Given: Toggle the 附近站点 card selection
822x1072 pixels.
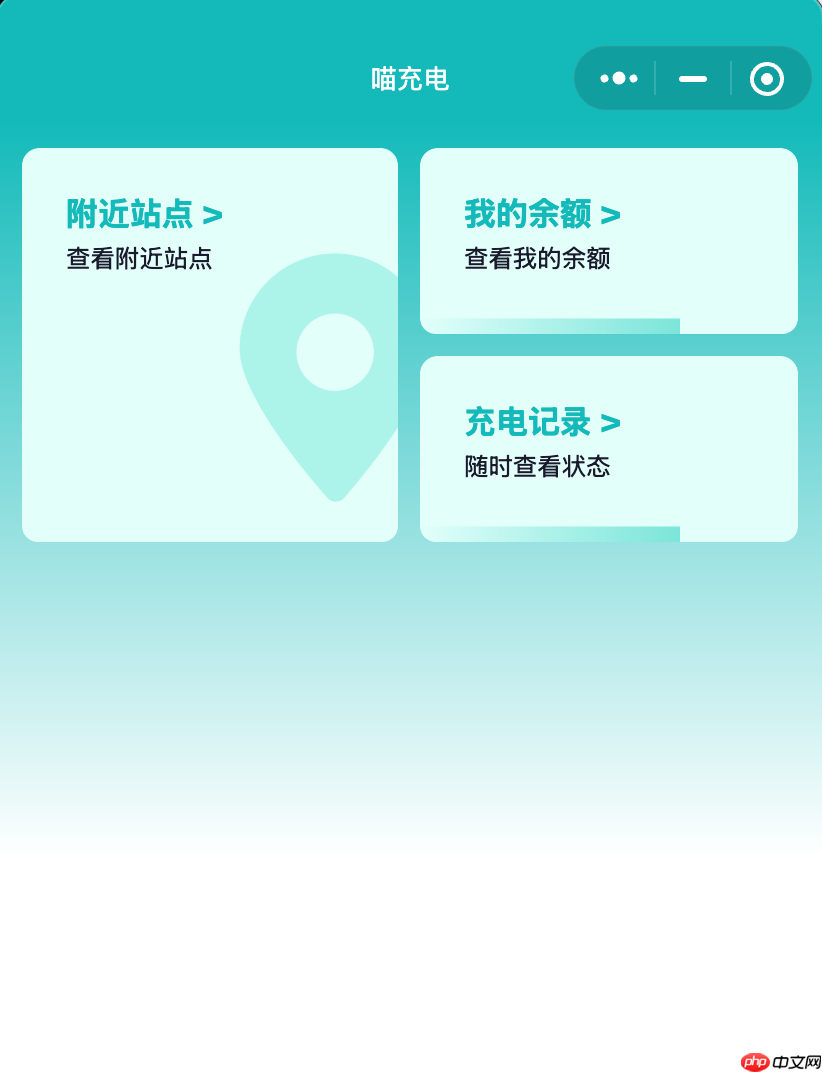Looking at the screenshot, I should (x=210, y=343).
